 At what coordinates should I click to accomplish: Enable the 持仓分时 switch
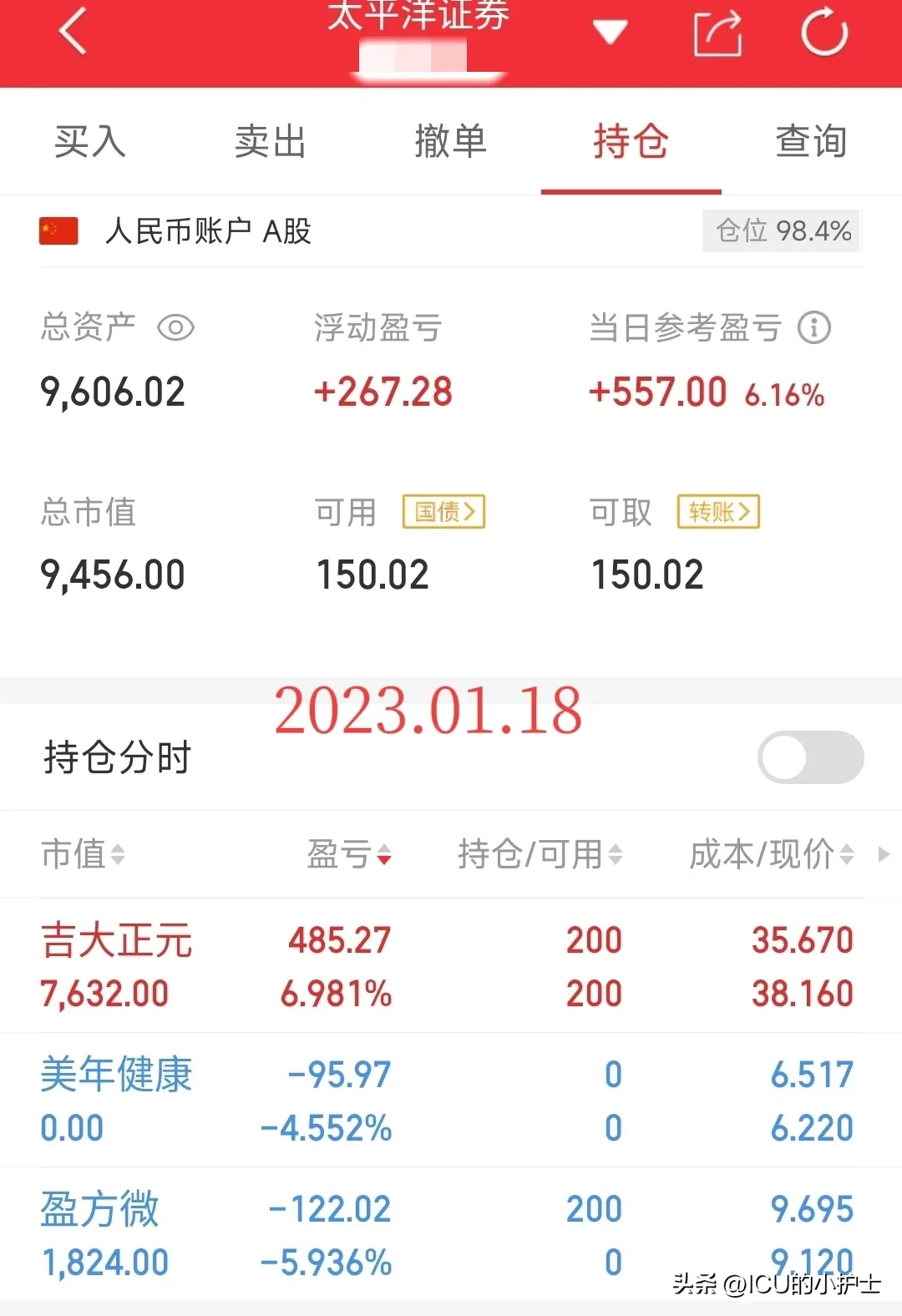tap(810, 757)
